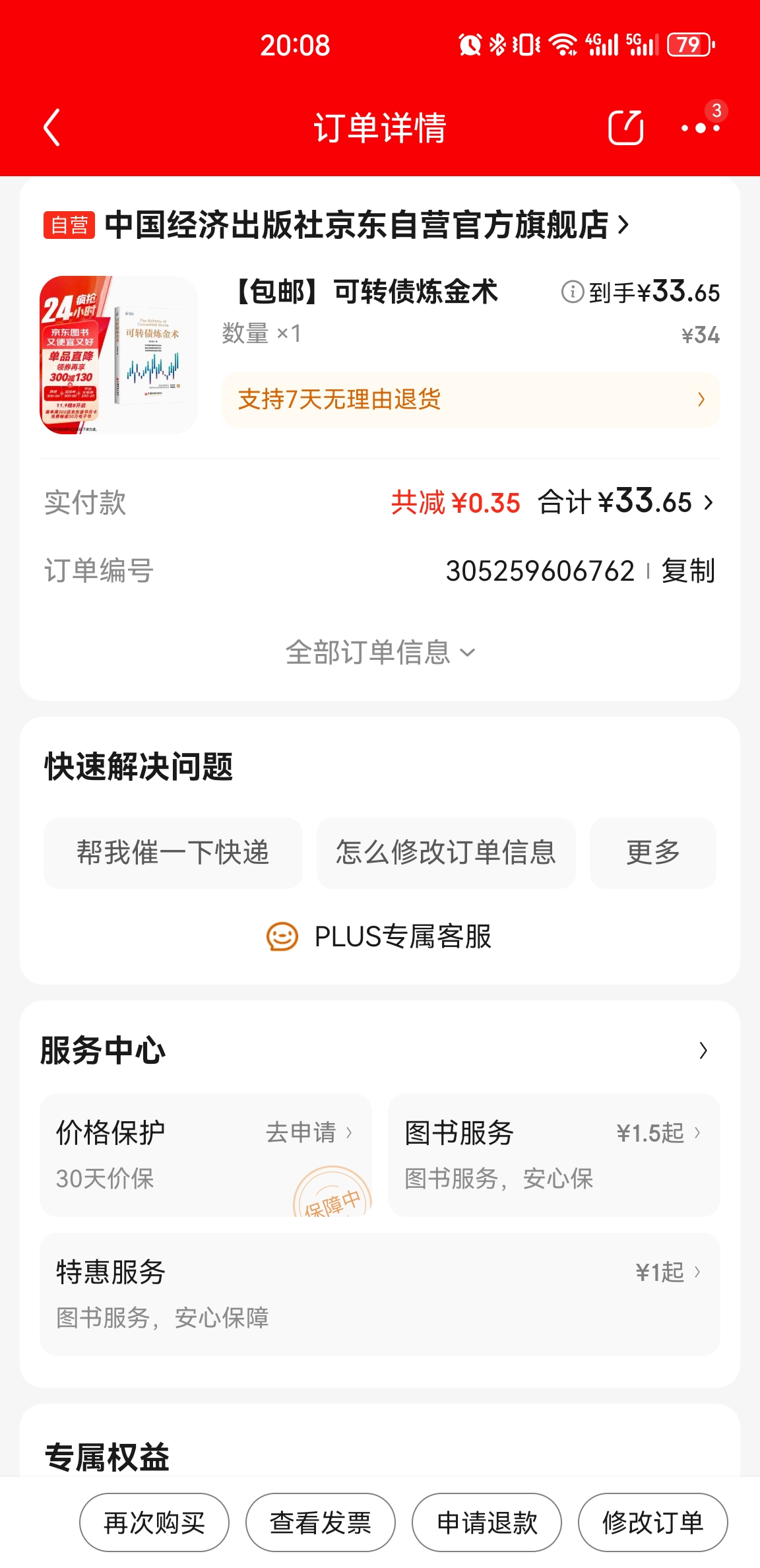The height and width of the screenshot is (1568, 760).
Task: Select 帮我催一下快递
Action: point(173,853)
